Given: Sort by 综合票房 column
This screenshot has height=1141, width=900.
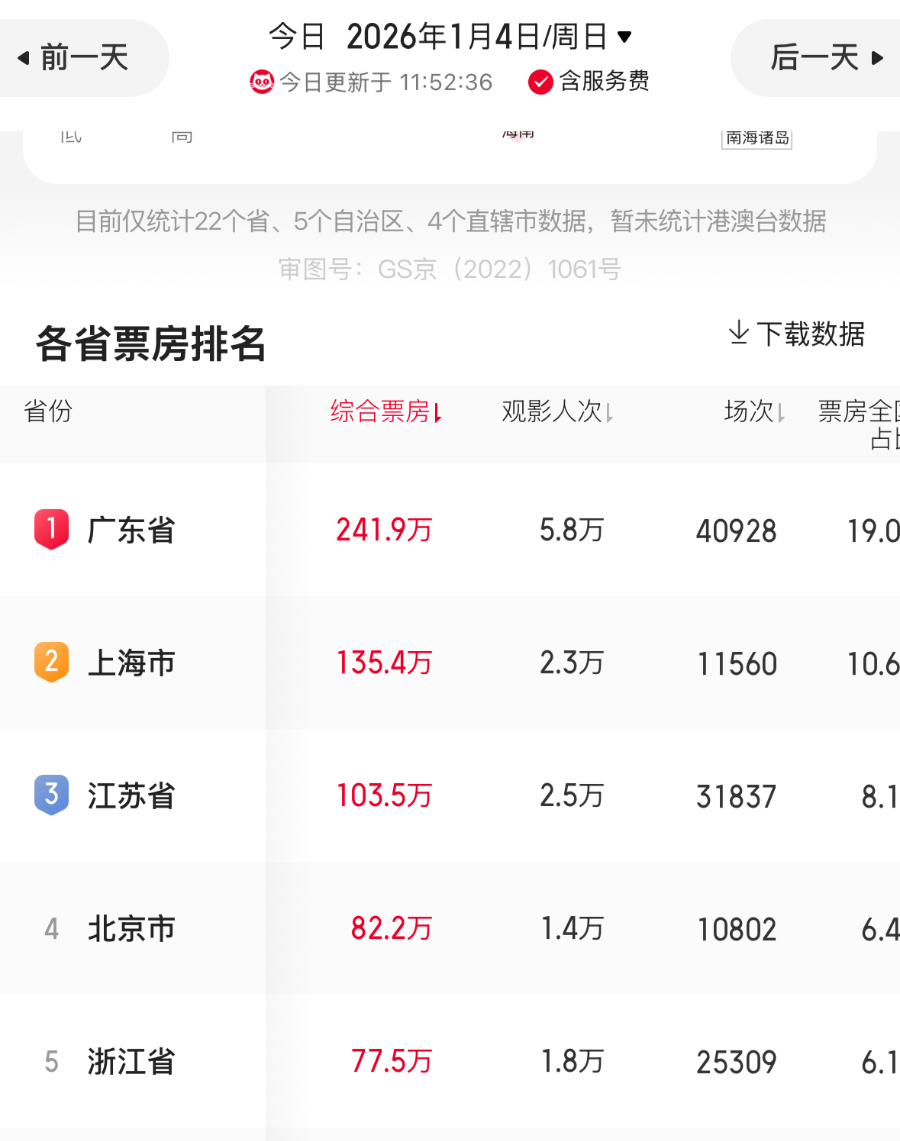Looking at the screenshot, I should (x=386, y=412).
